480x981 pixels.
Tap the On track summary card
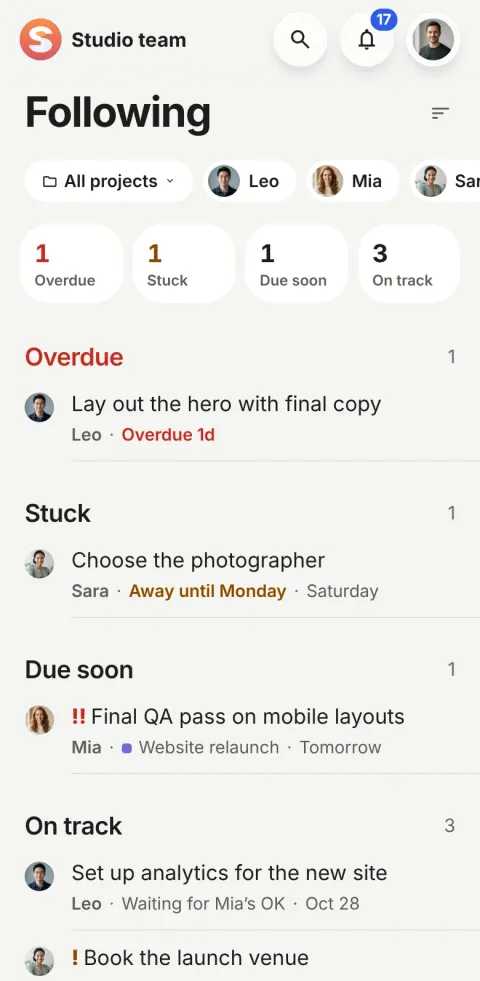coord(409,264)
